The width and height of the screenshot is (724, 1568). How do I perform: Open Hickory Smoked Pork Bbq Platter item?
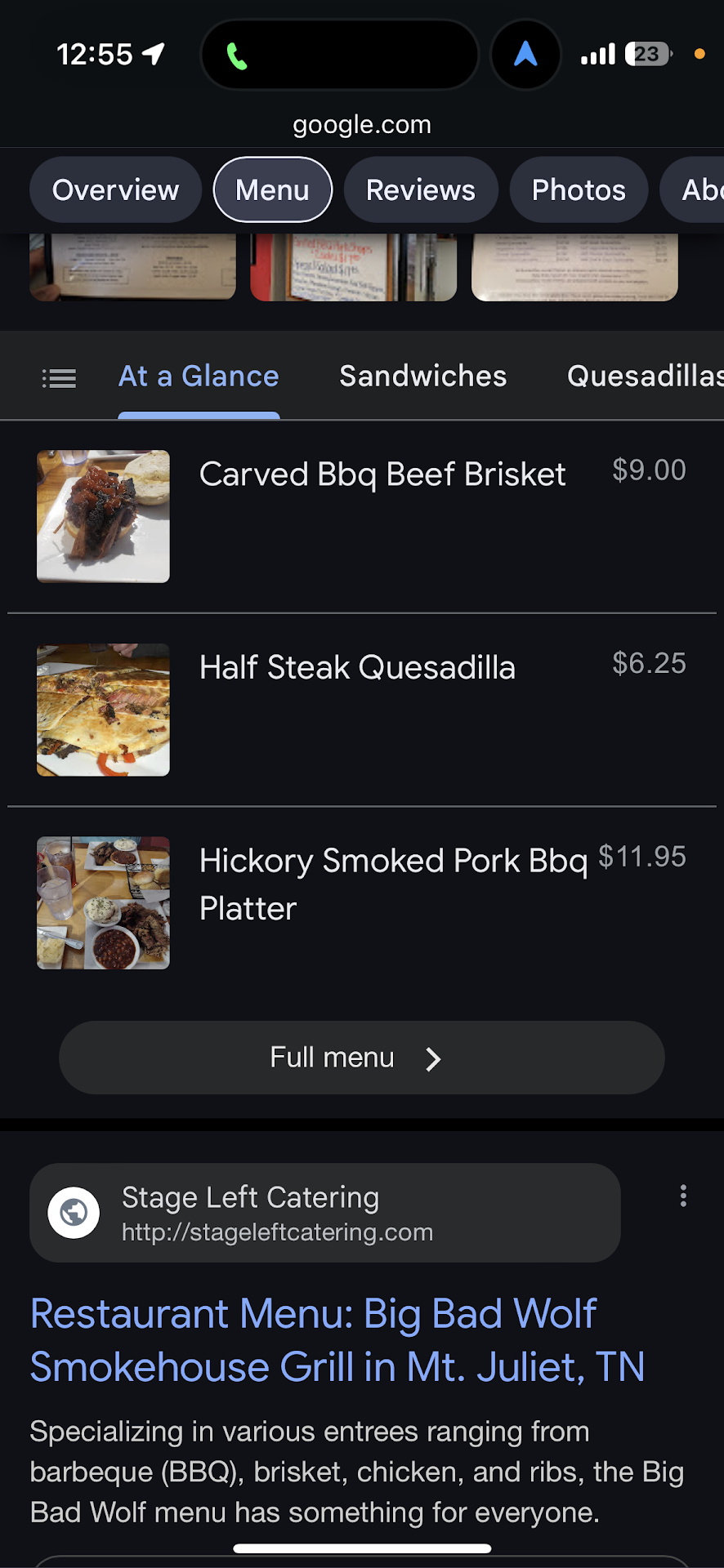click(x=392, y=884)
